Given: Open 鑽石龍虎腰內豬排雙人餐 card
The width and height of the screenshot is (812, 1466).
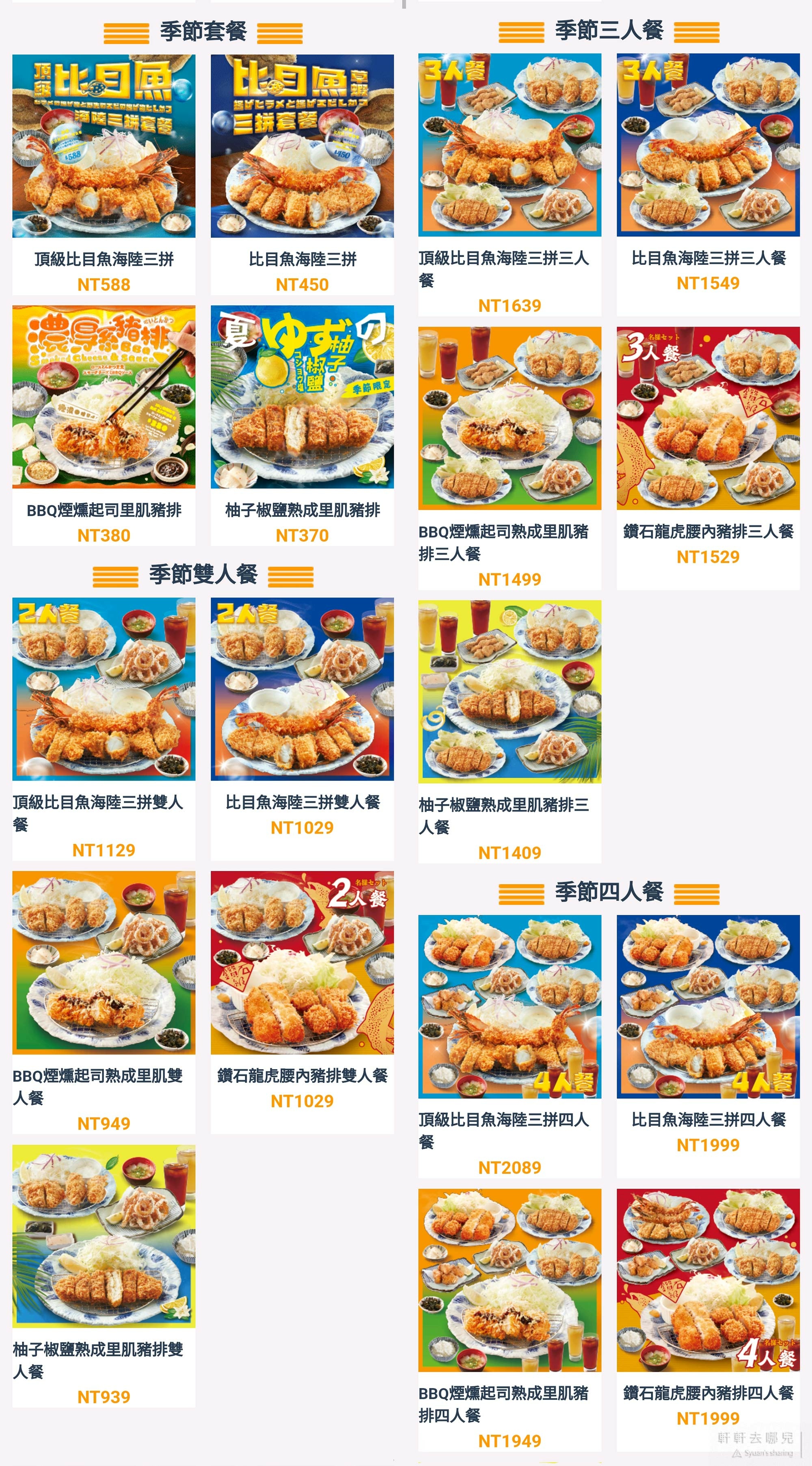Looking at the screenshot, I should [302, 1003].
